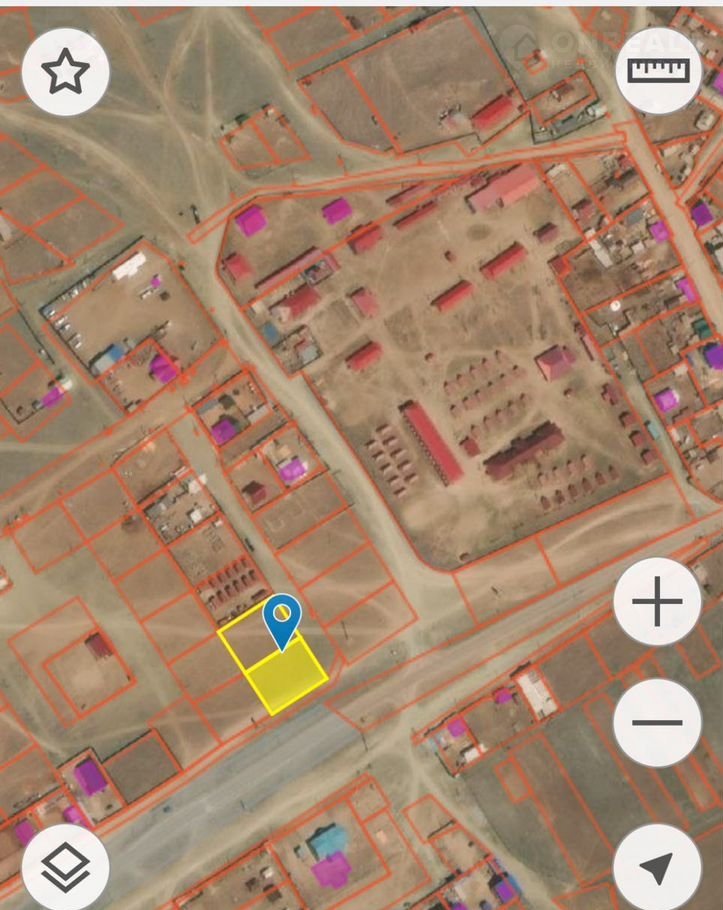This screenshot has height=910, width=723.
Task: Add this parcel to favorites with the star
Action: point(65,71)
